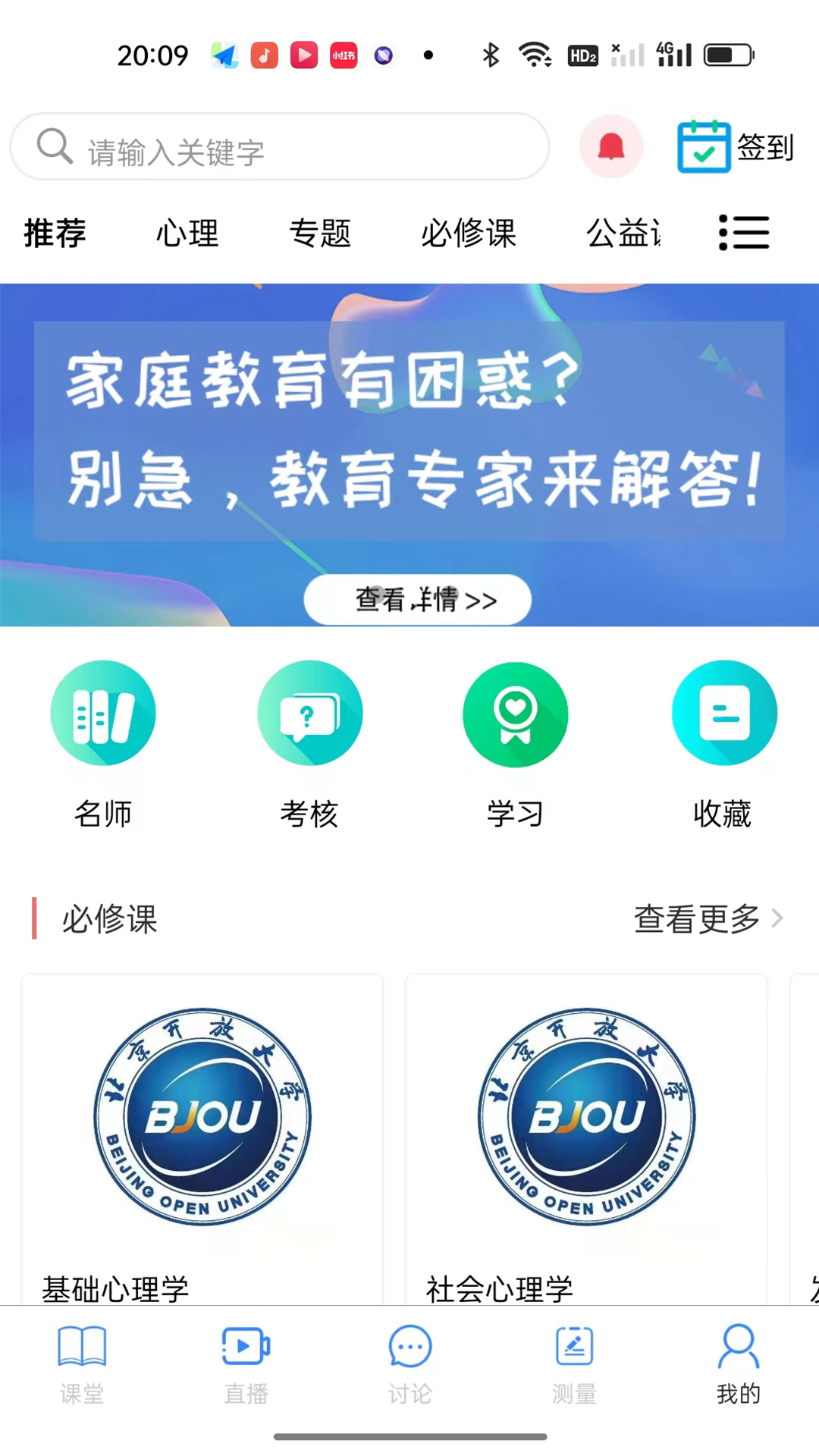Tap 查看详情 on the banner
The image size is (819, 1456).
click(416, 599)
